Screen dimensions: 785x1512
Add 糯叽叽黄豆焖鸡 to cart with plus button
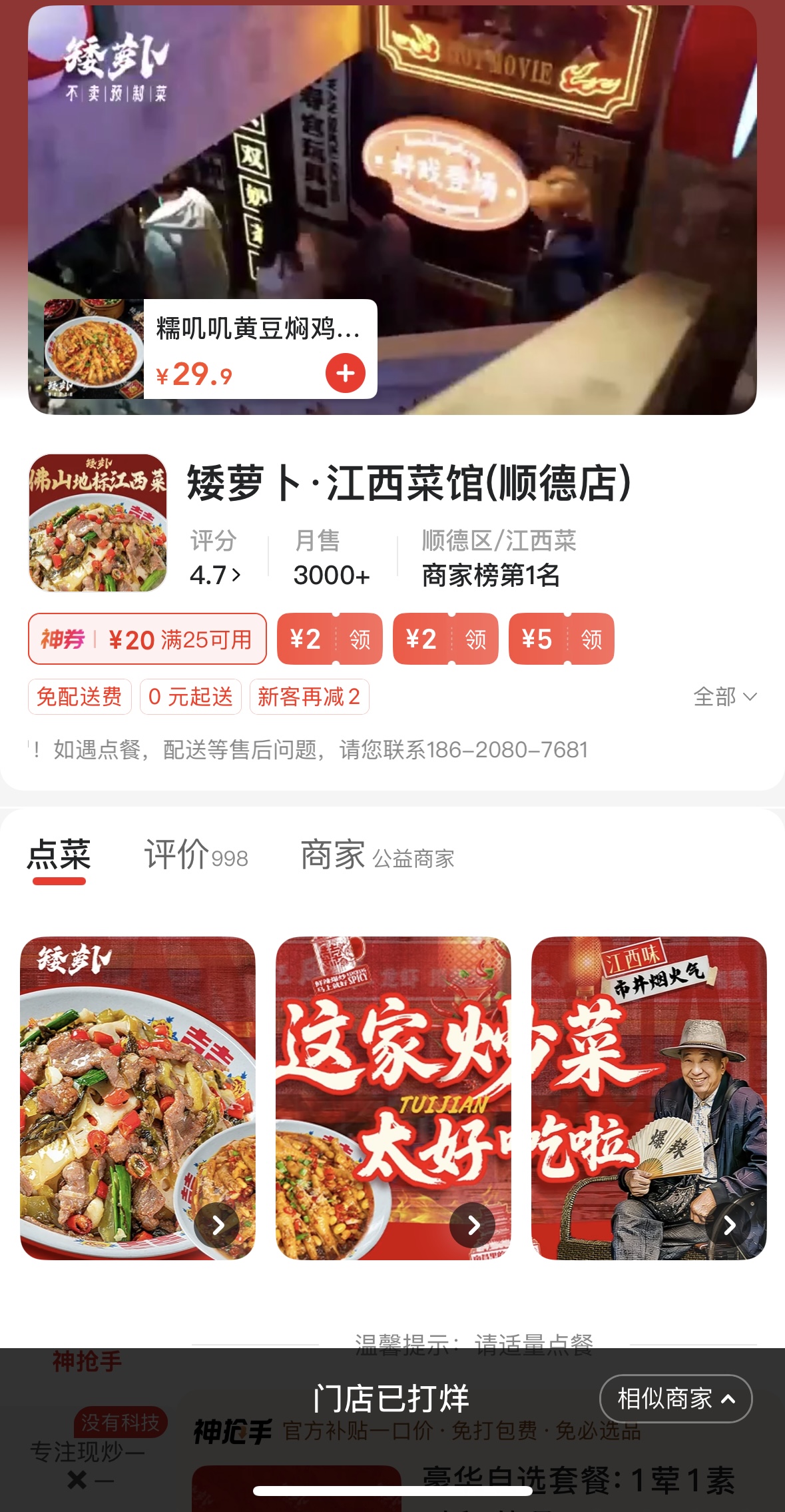(x=345, y=373)
